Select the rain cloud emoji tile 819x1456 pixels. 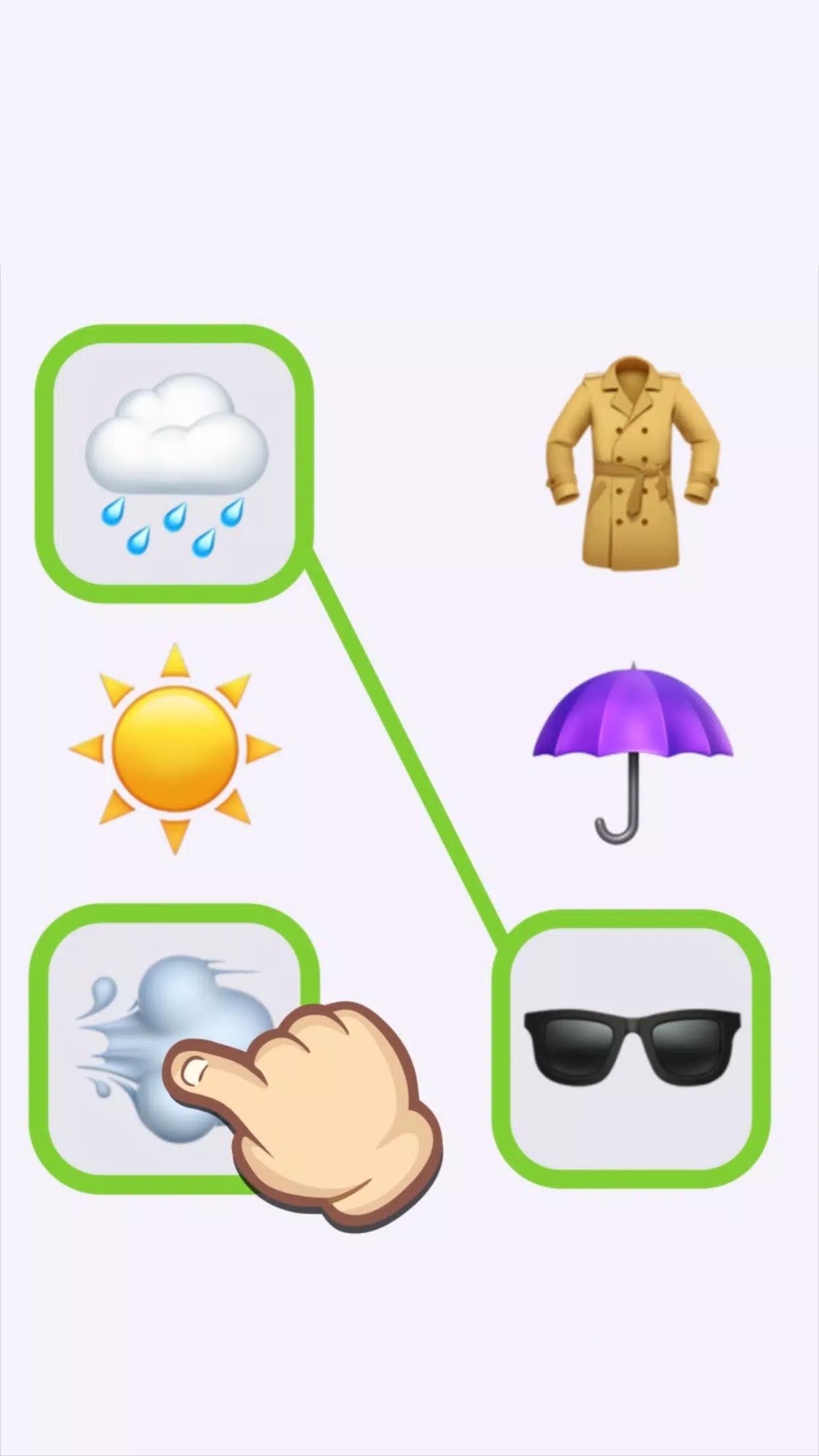(x=175, y=464)
